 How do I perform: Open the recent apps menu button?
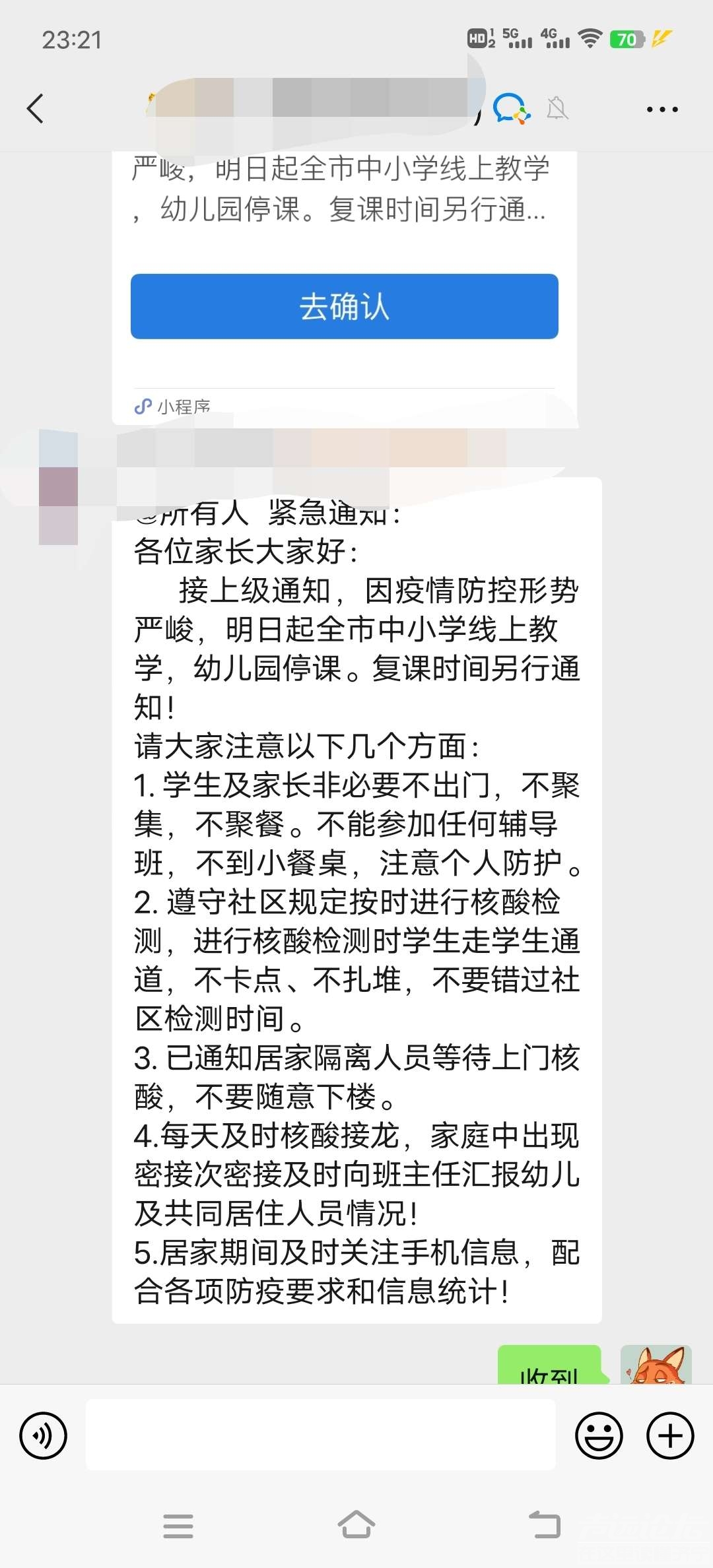[x=178, y=1525]
